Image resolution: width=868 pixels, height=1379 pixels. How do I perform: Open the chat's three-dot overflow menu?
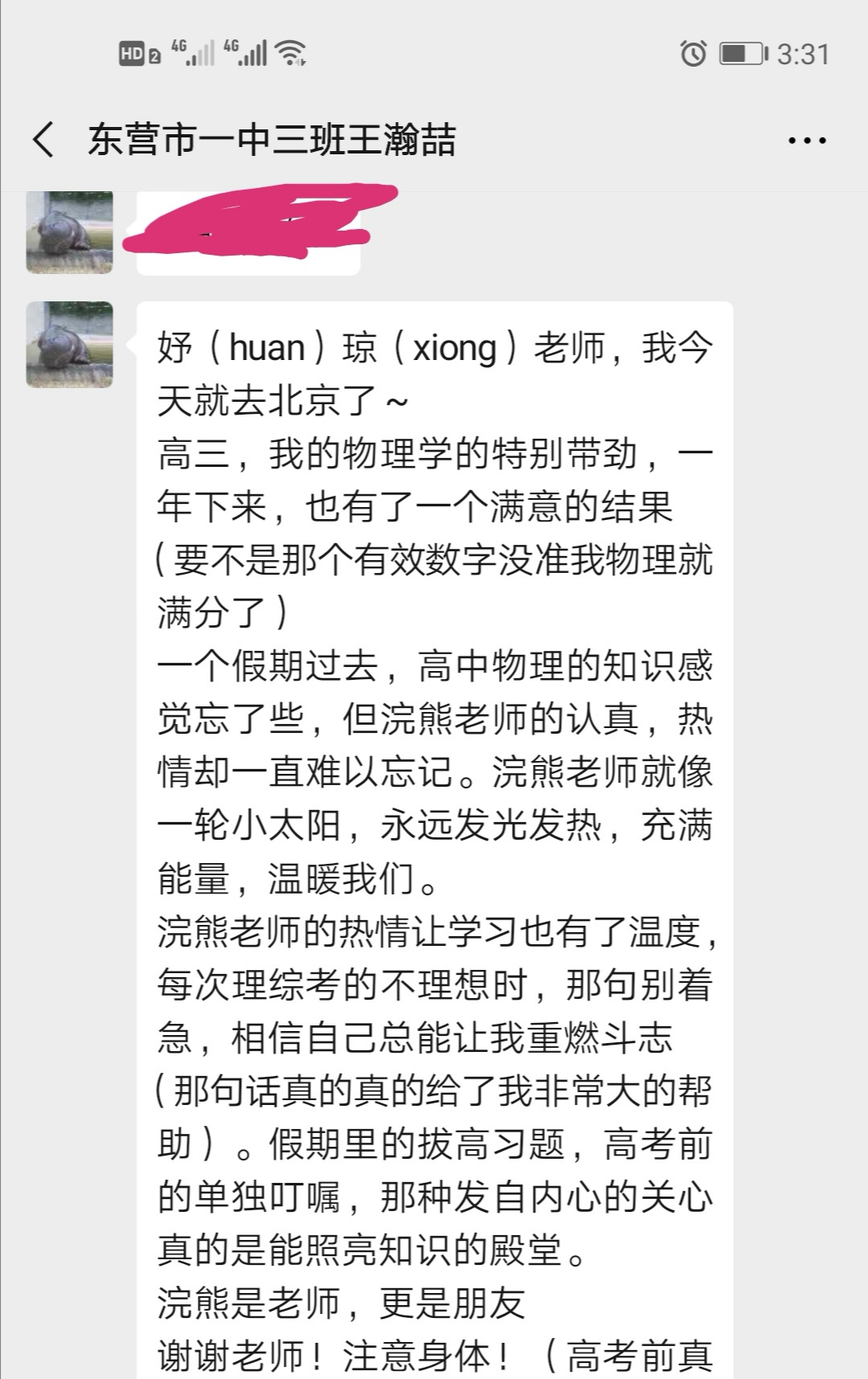point(807,141)
